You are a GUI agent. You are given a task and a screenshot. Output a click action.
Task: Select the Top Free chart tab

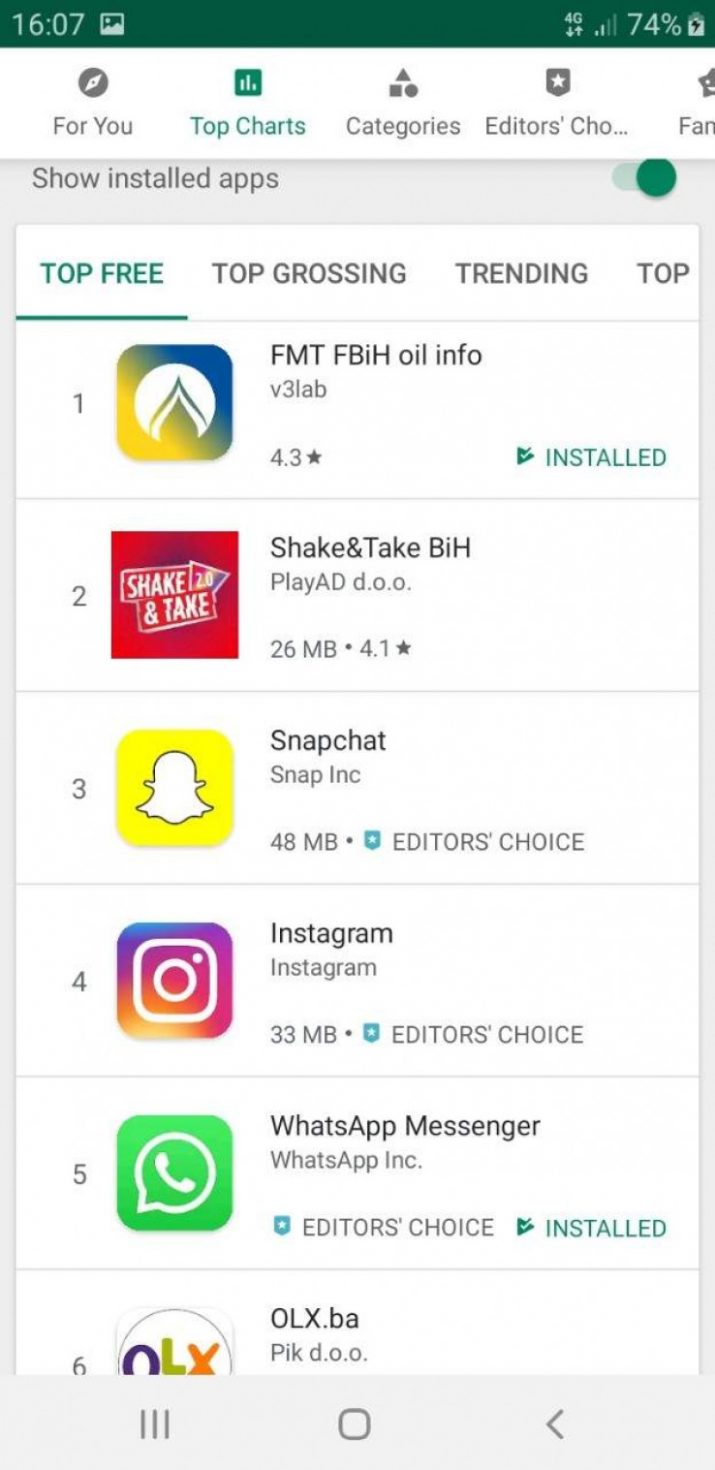pos(101,274)
